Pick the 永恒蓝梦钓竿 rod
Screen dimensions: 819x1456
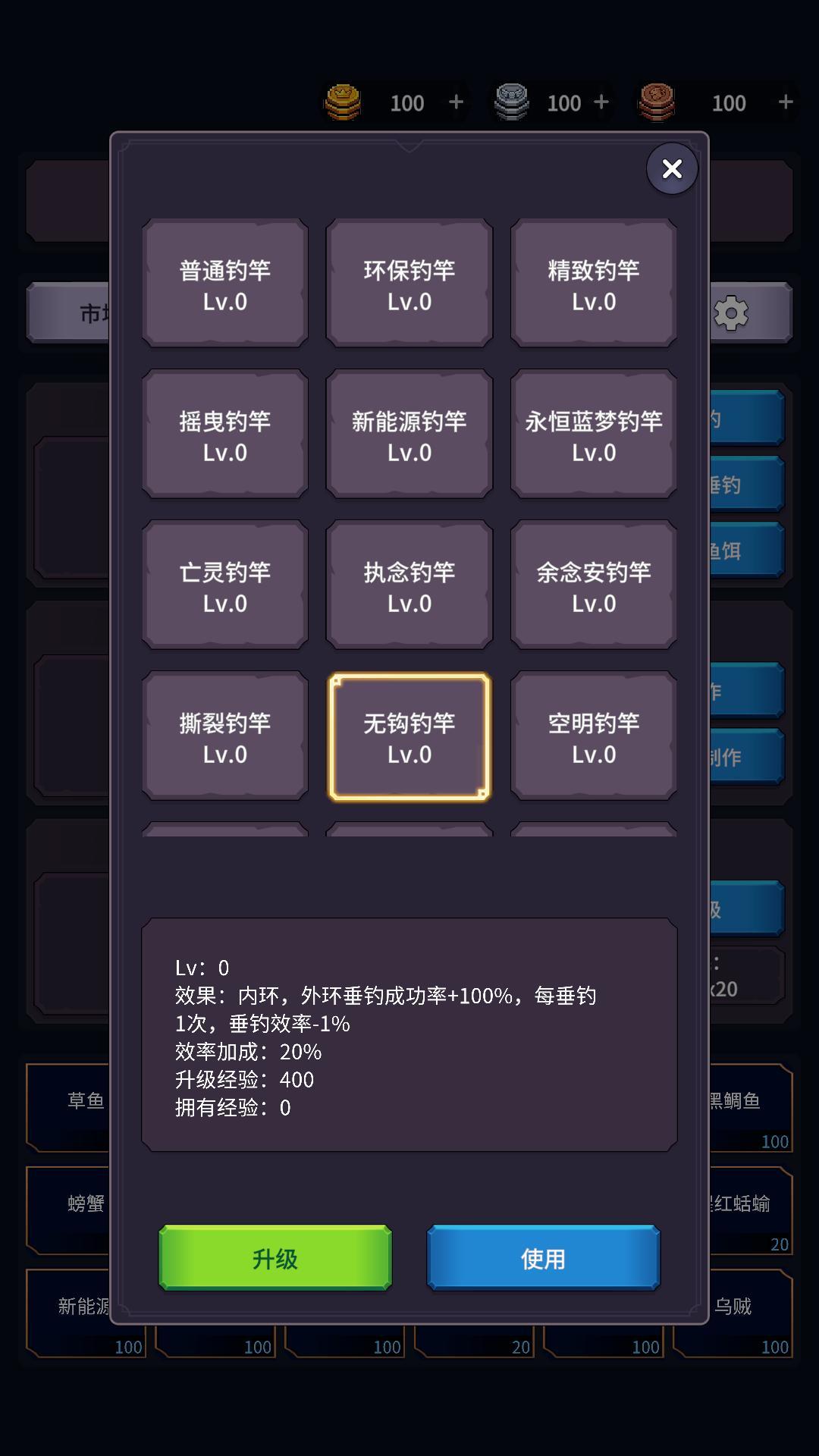(x=594, y=435)
